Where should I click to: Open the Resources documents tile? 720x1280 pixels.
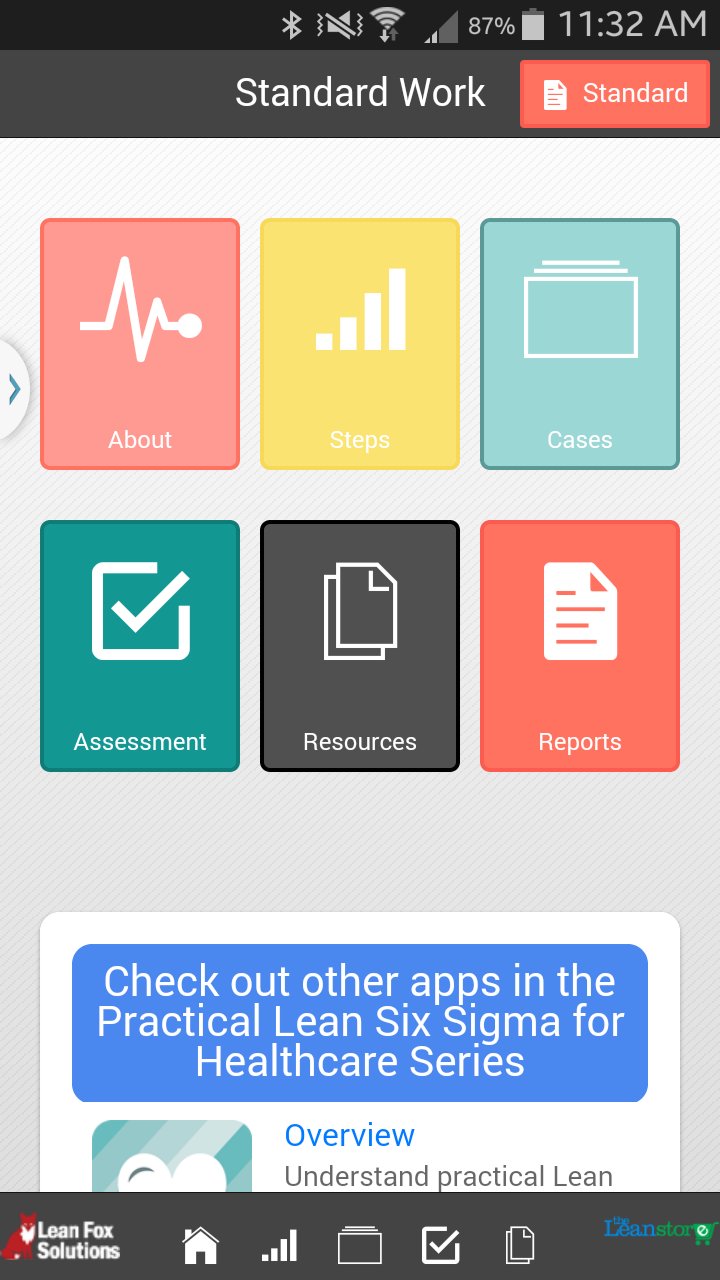(x=359, y=645)
